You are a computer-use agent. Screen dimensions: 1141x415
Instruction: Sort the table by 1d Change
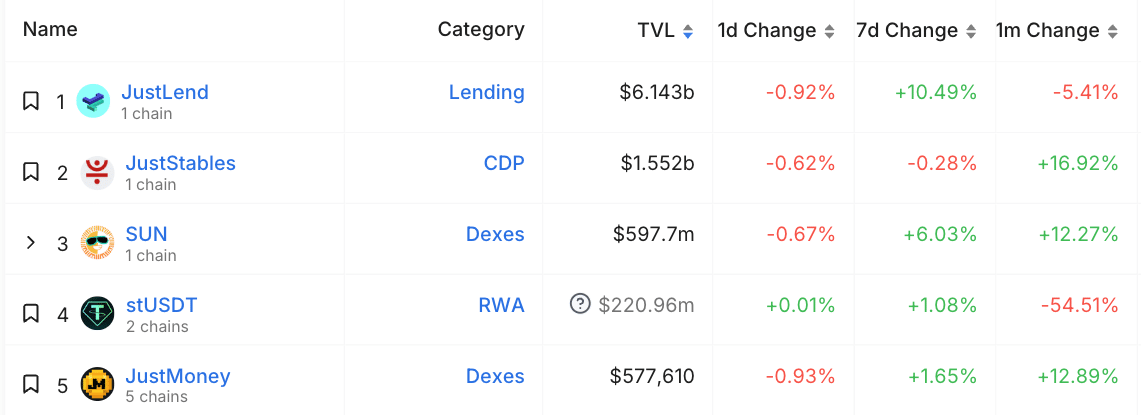(776, 30)
